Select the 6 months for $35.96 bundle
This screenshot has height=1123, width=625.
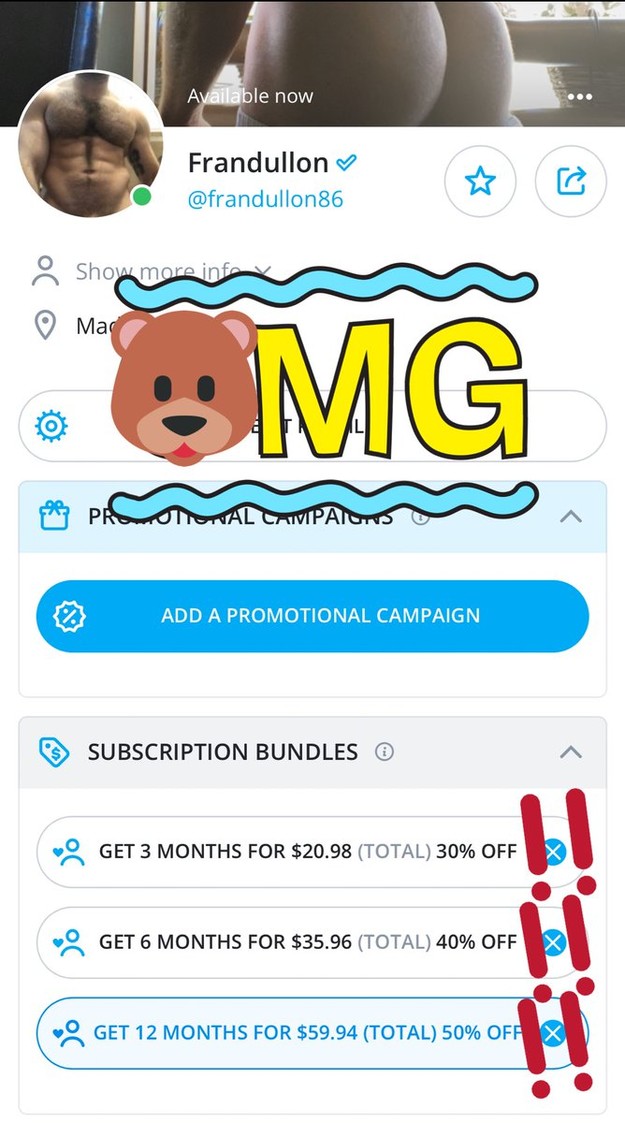pos(290,942)
